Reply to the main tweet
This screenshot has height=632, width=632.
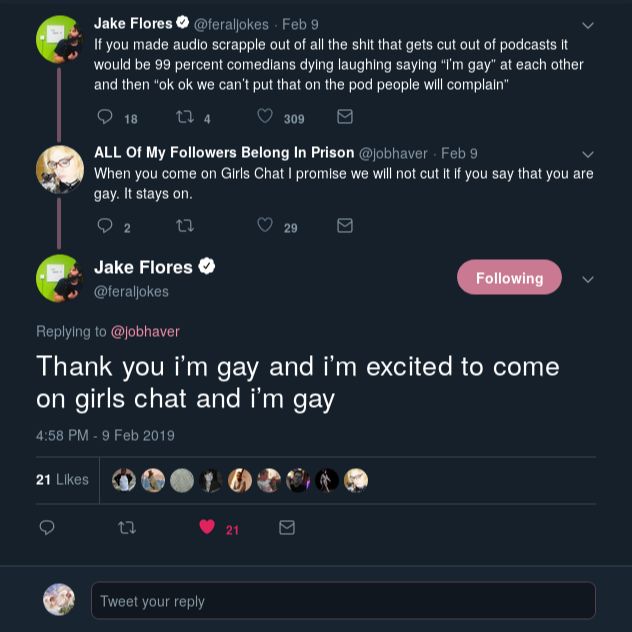(46, 527)
